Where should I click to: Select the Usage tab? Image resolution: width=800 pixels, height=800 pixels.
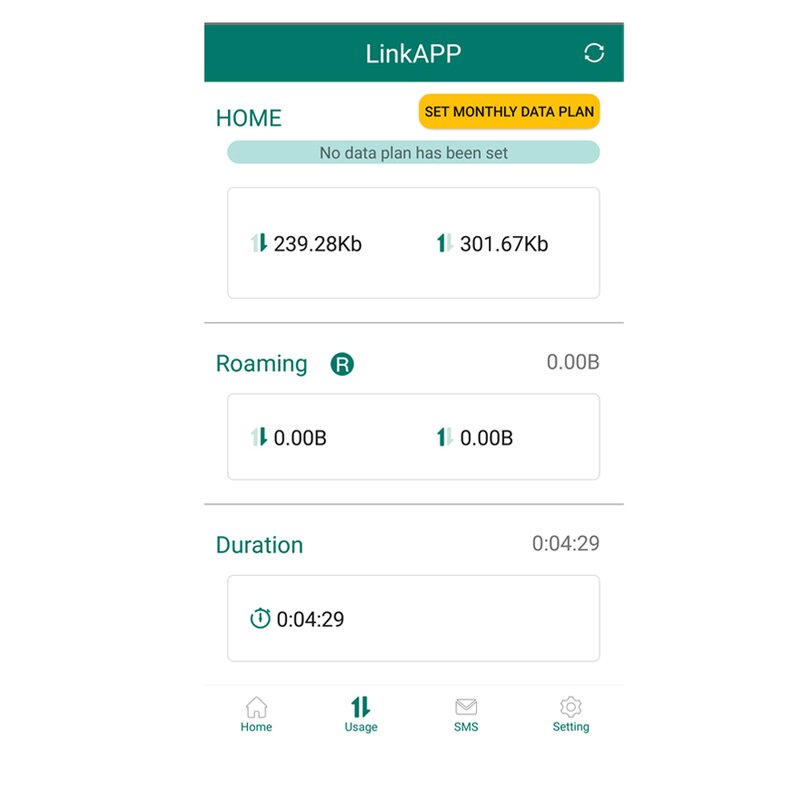(x=361, y=715)
